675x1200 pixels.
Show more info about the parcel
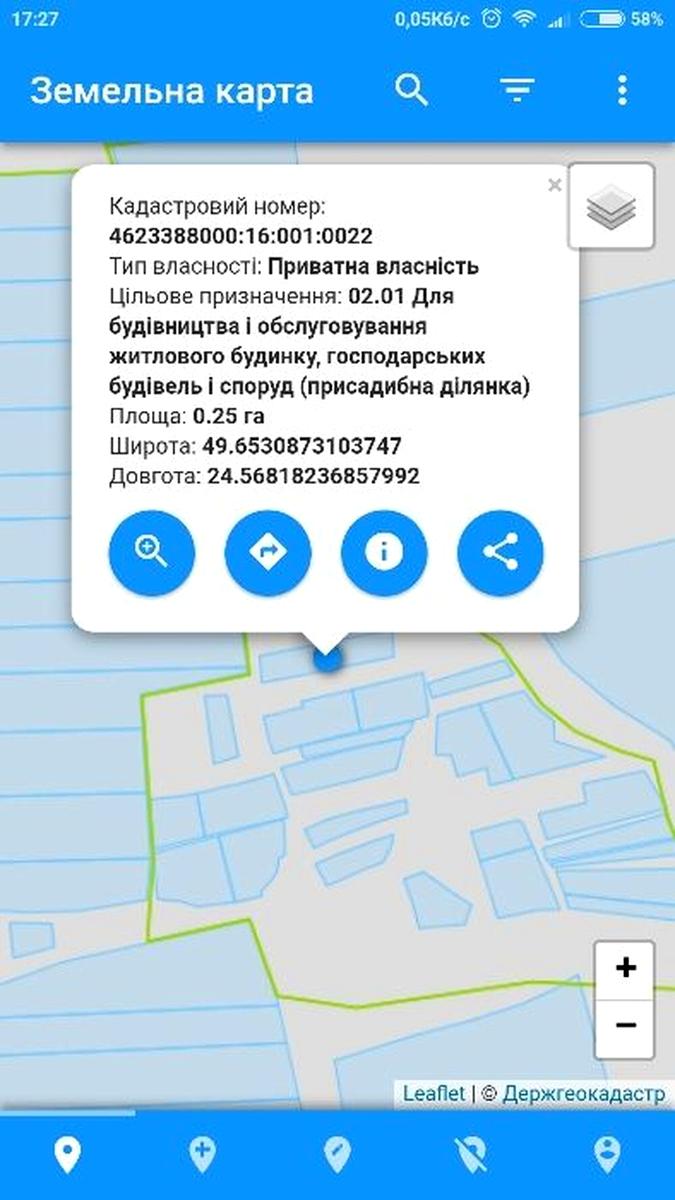(384, 552)
